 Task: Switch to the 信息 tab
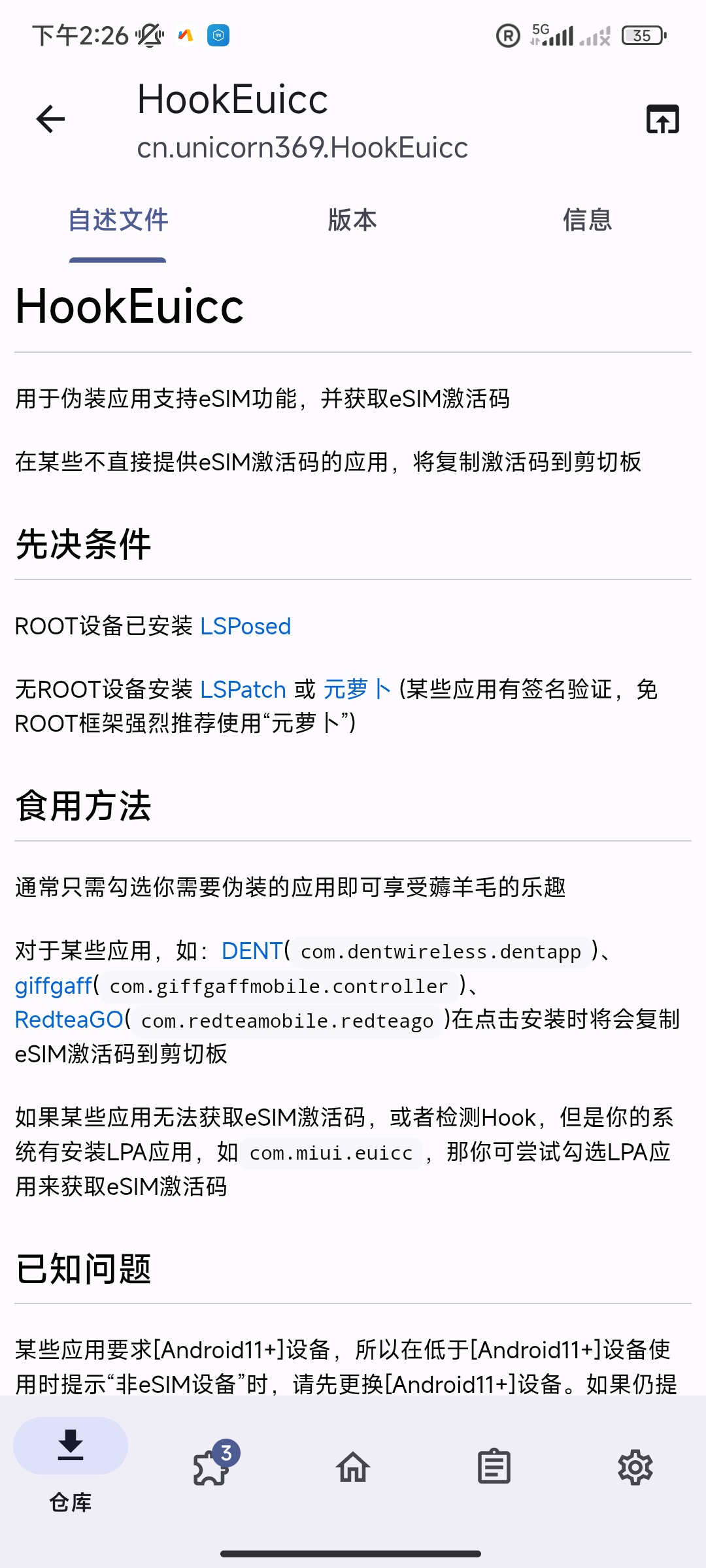click(x=587, y=221)
